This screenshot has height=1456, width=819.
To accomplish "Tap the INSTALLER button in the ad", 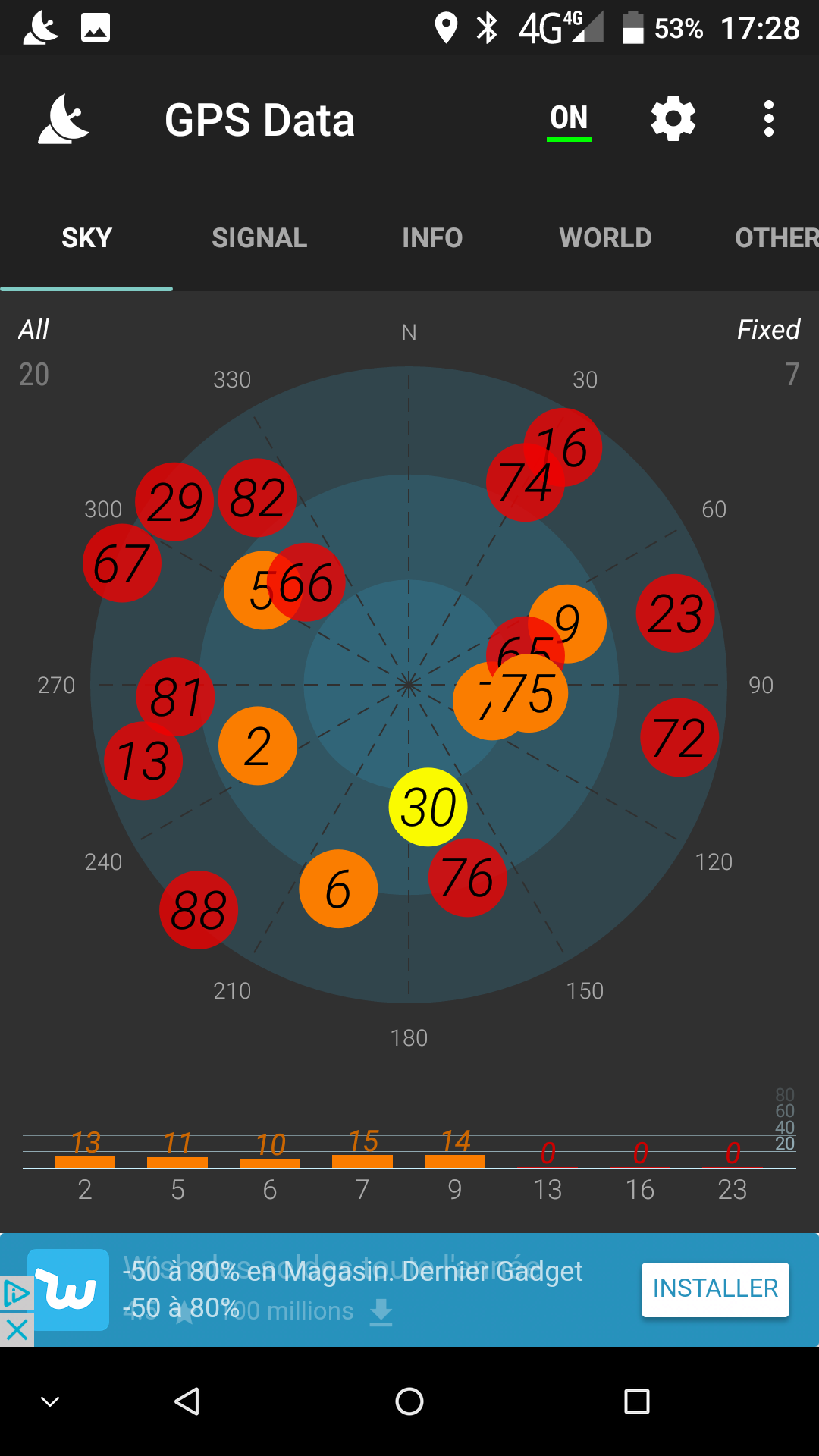I will click(715, 1289).
